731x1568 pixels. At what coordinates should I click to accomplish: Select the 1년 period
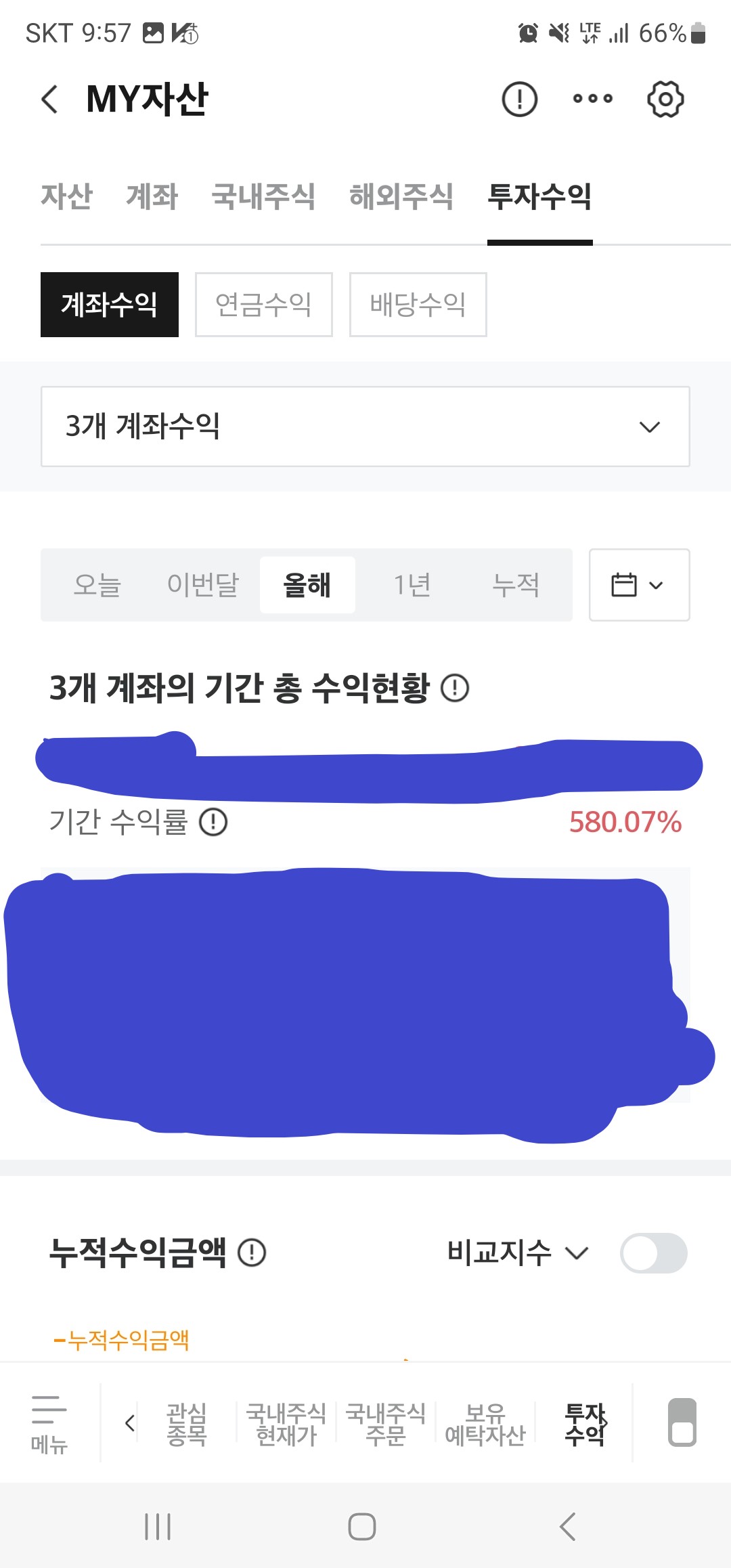point(412,585)
